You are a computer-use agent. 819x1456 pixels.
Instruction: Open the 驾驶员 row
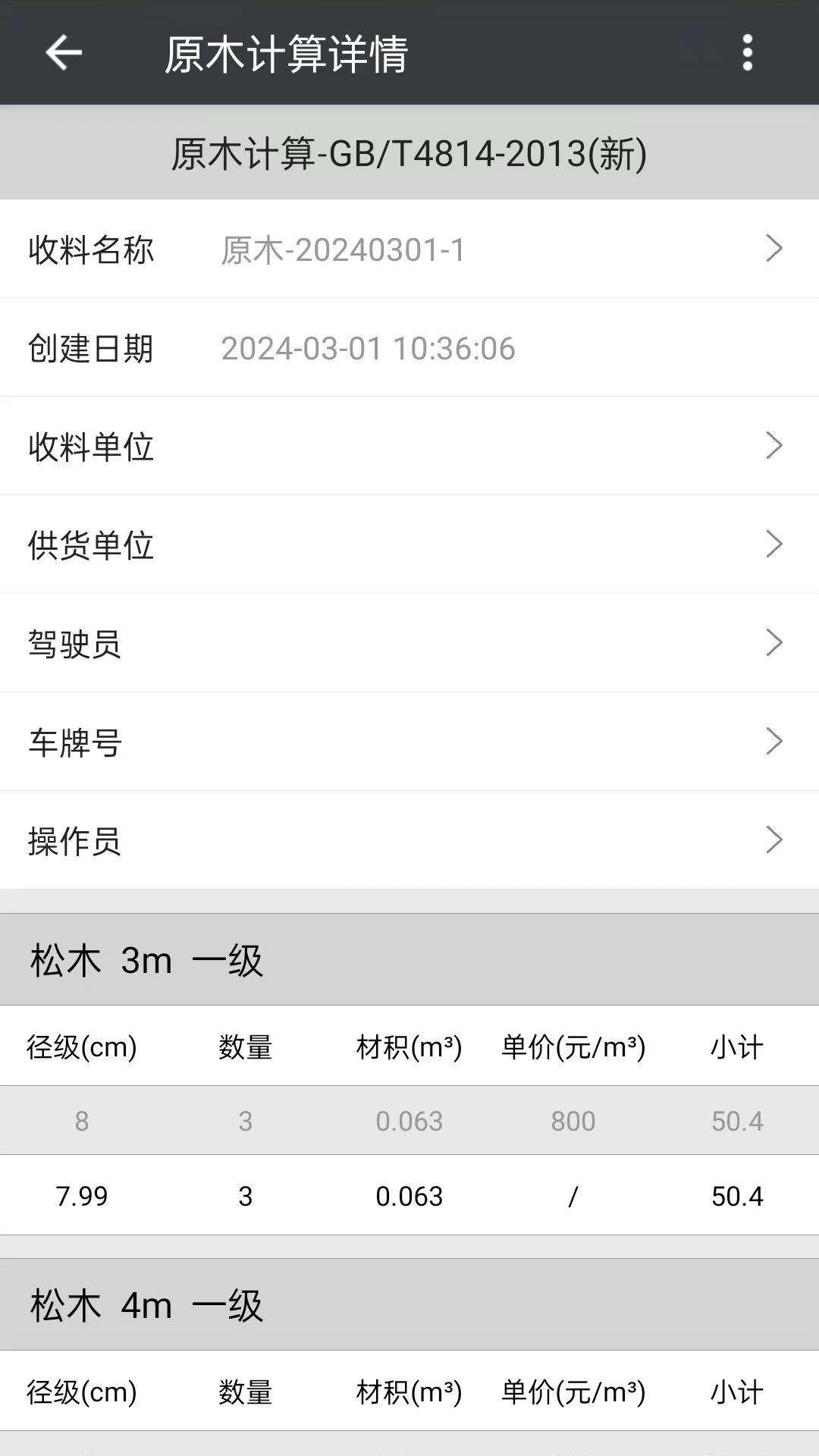409,643
